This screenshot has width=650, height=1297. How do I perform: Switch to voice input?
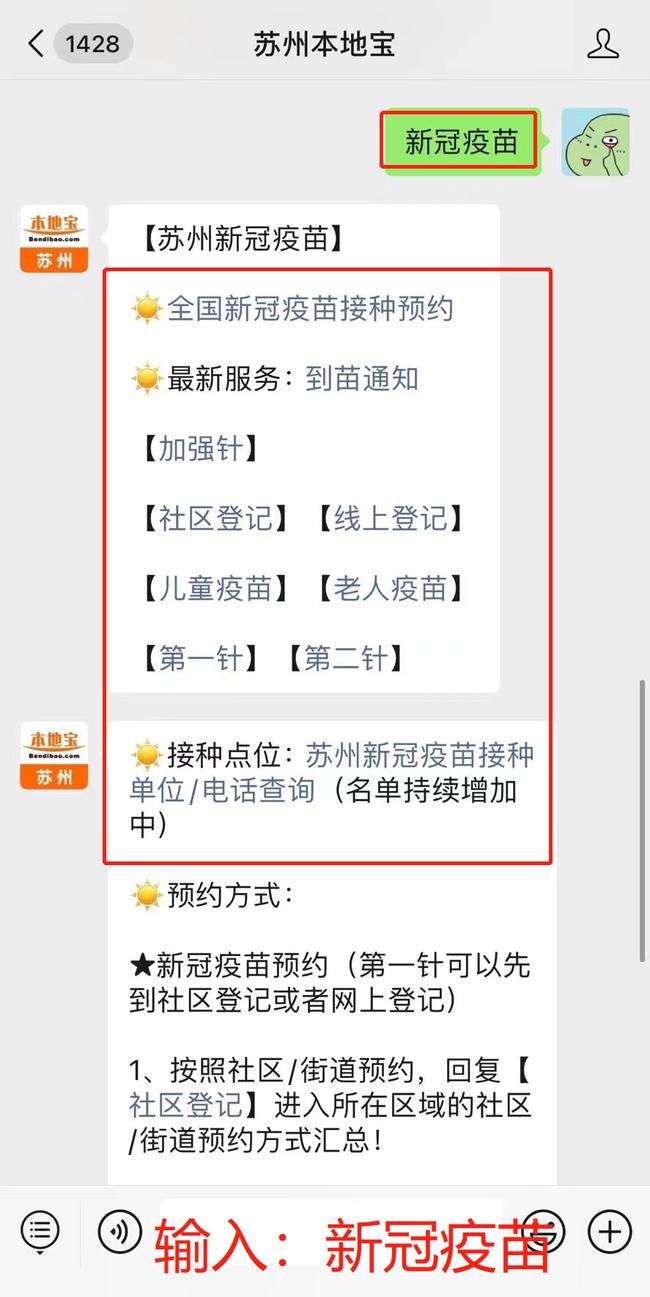(120, 1231)
